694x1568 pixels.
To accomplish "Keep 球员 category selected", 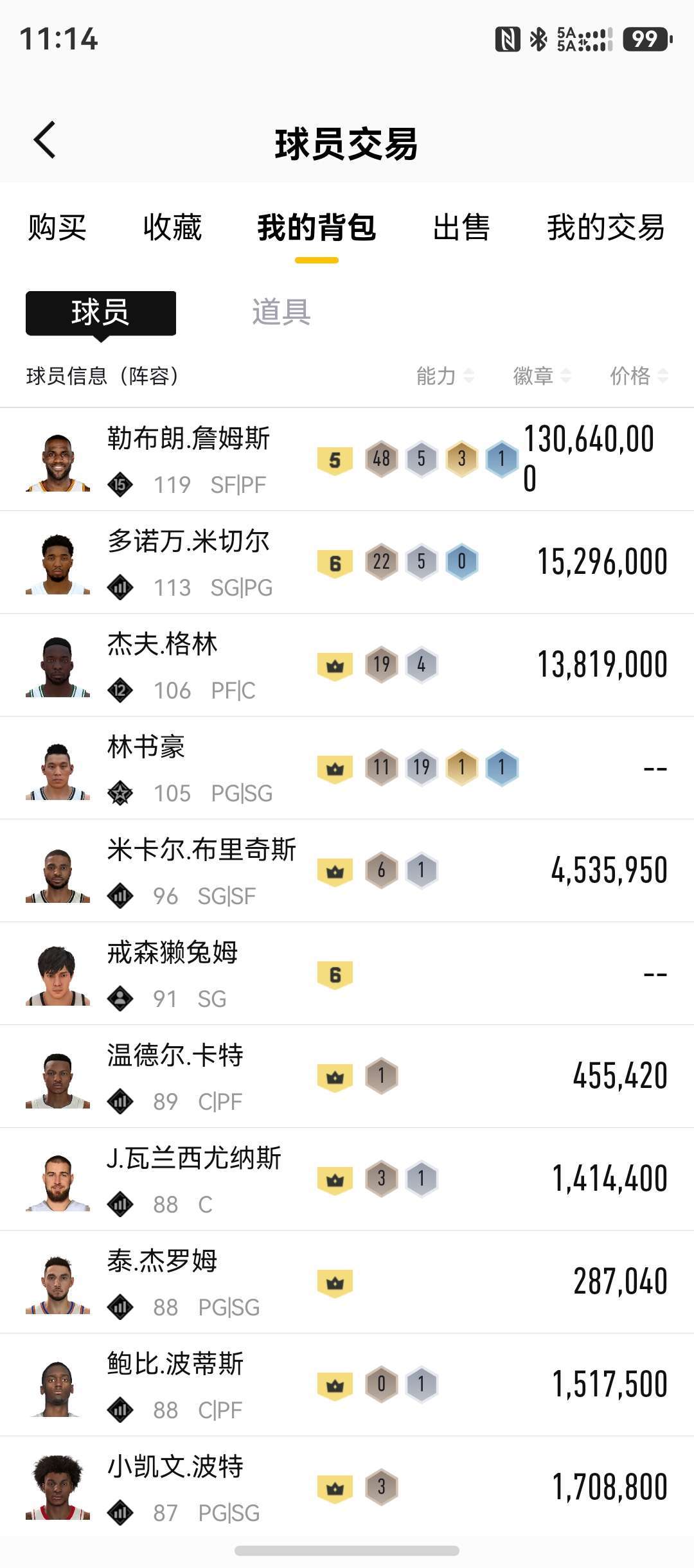I will (100, 313).
